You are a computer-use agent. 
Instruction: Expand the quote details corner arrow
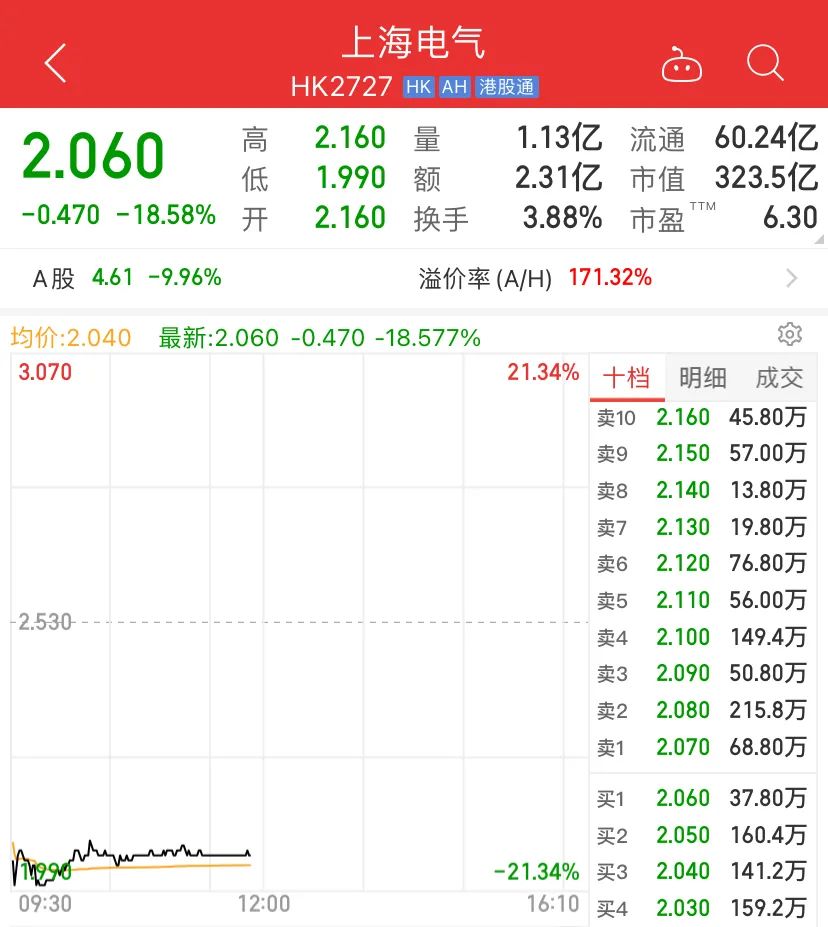coord(819,240)
